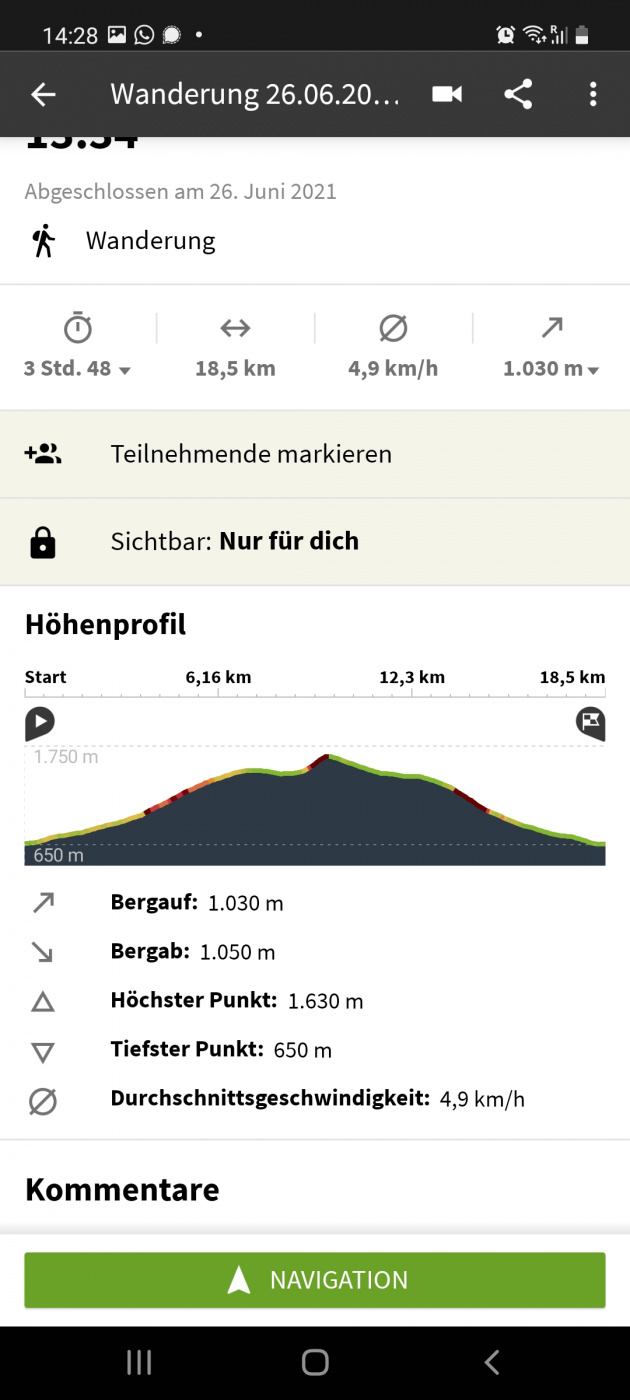
Task: Expand the 3 Std. 48 duration dropdown
Action: pyautogui.click(x=78, y=368)
